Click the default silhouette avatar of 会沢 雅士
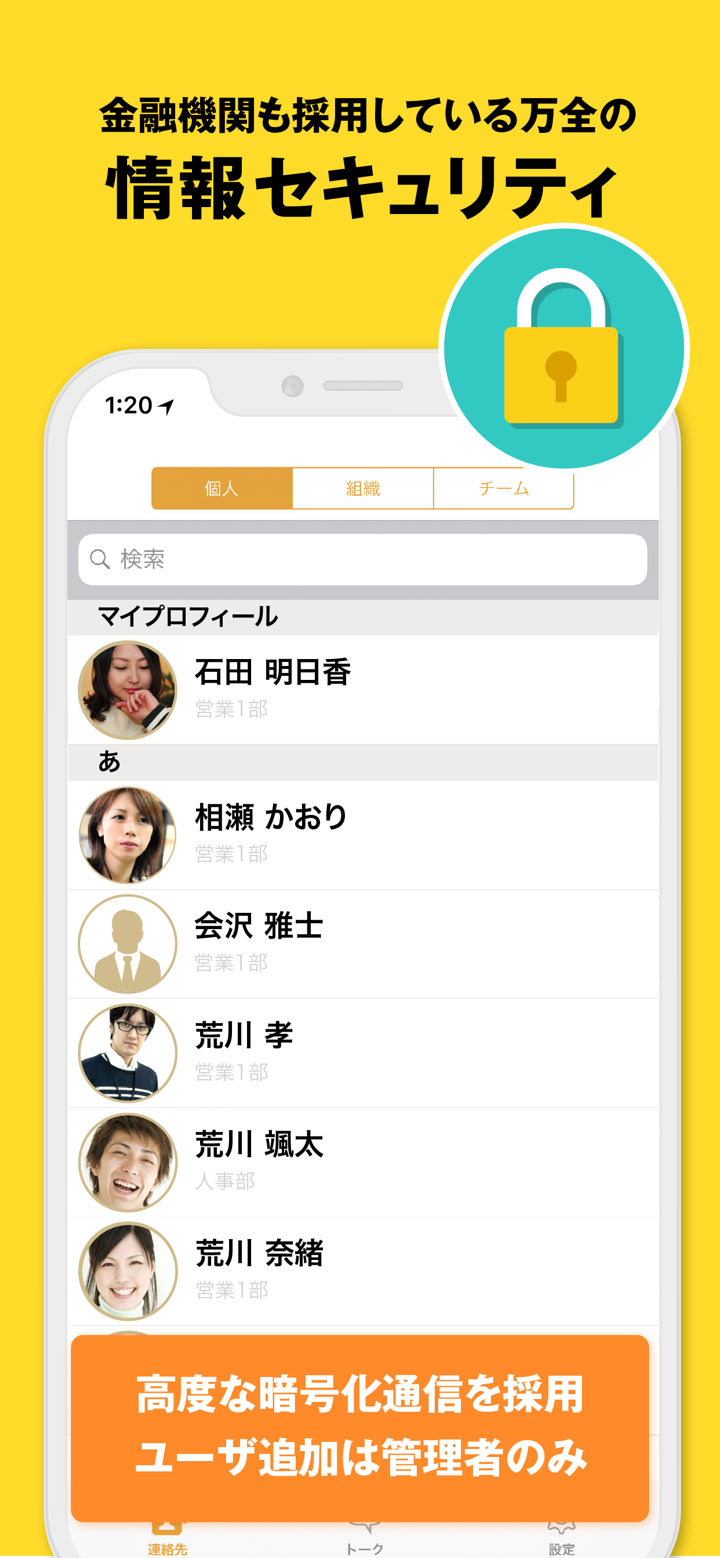This screenshot has width=720, height=1558. point(127,943)
